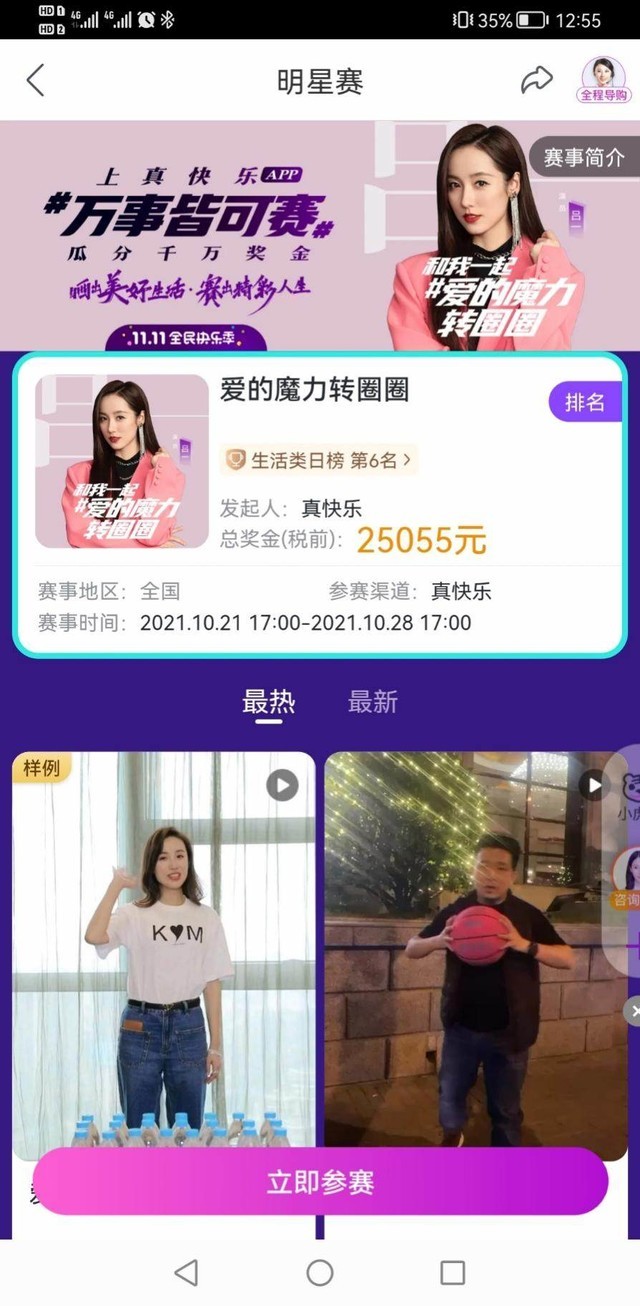The height and width of the screenshot is (1306, 640).
Task: Share this contest page
Action: pos(536,81)
